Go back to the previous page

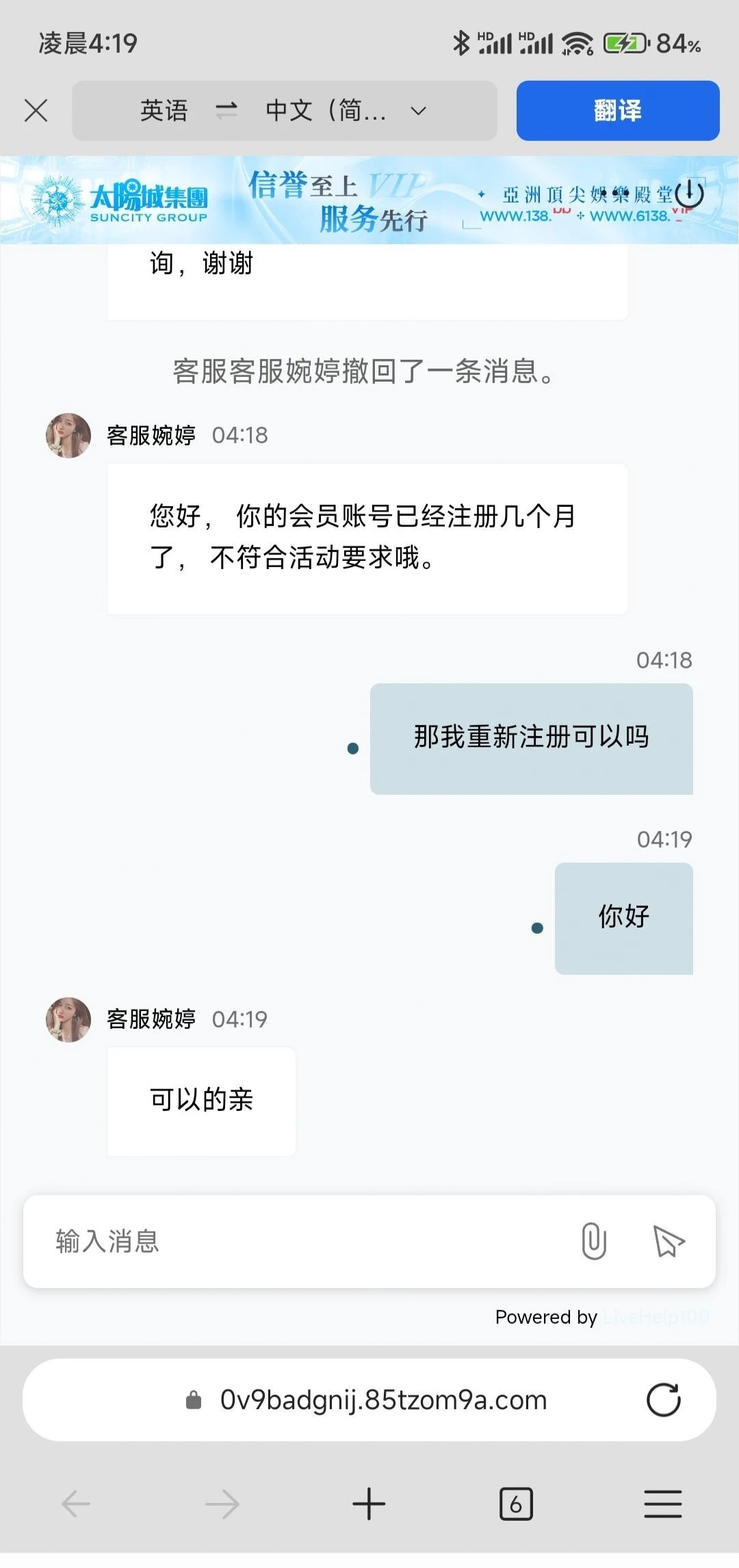click(76, 1504)
